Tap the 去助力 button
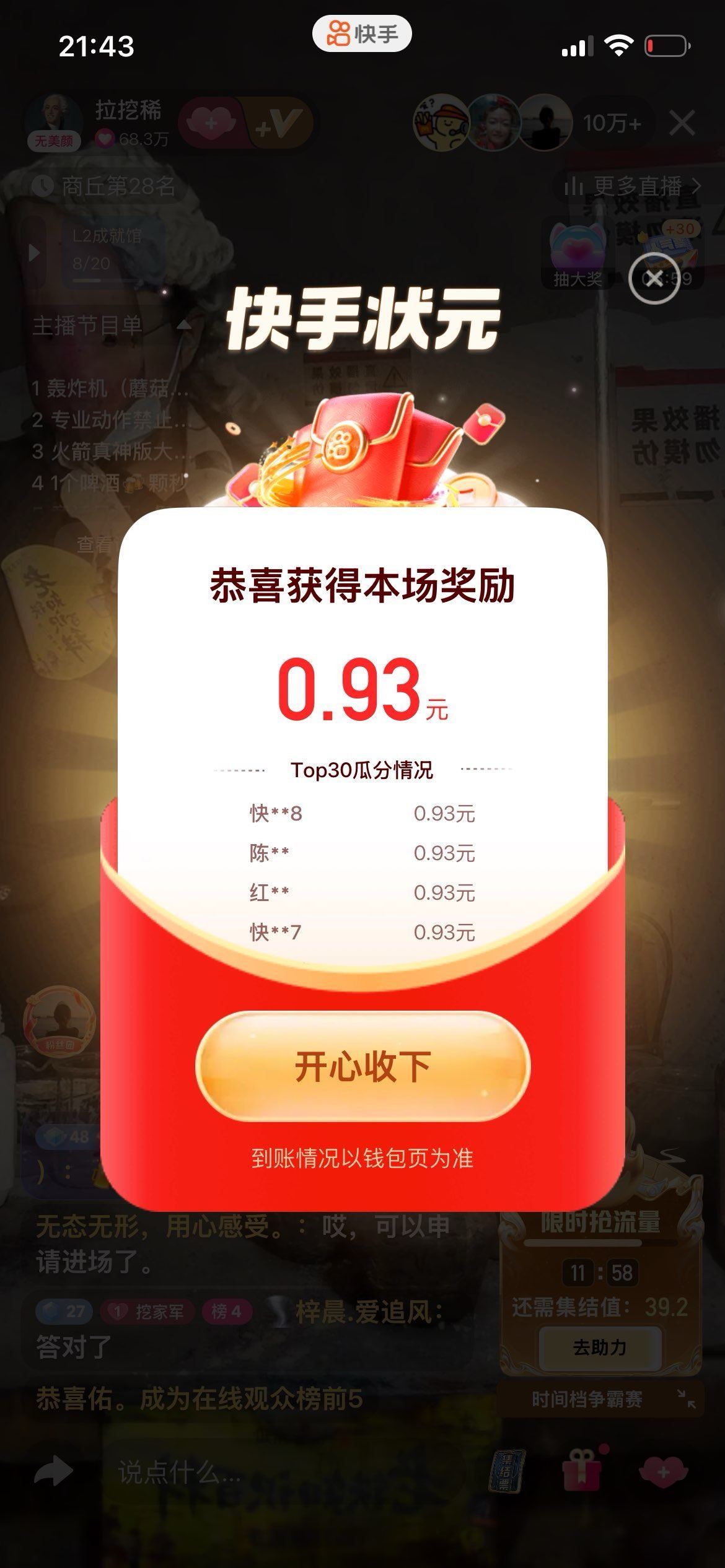 pyautogui.click(x=599, y=1348)
